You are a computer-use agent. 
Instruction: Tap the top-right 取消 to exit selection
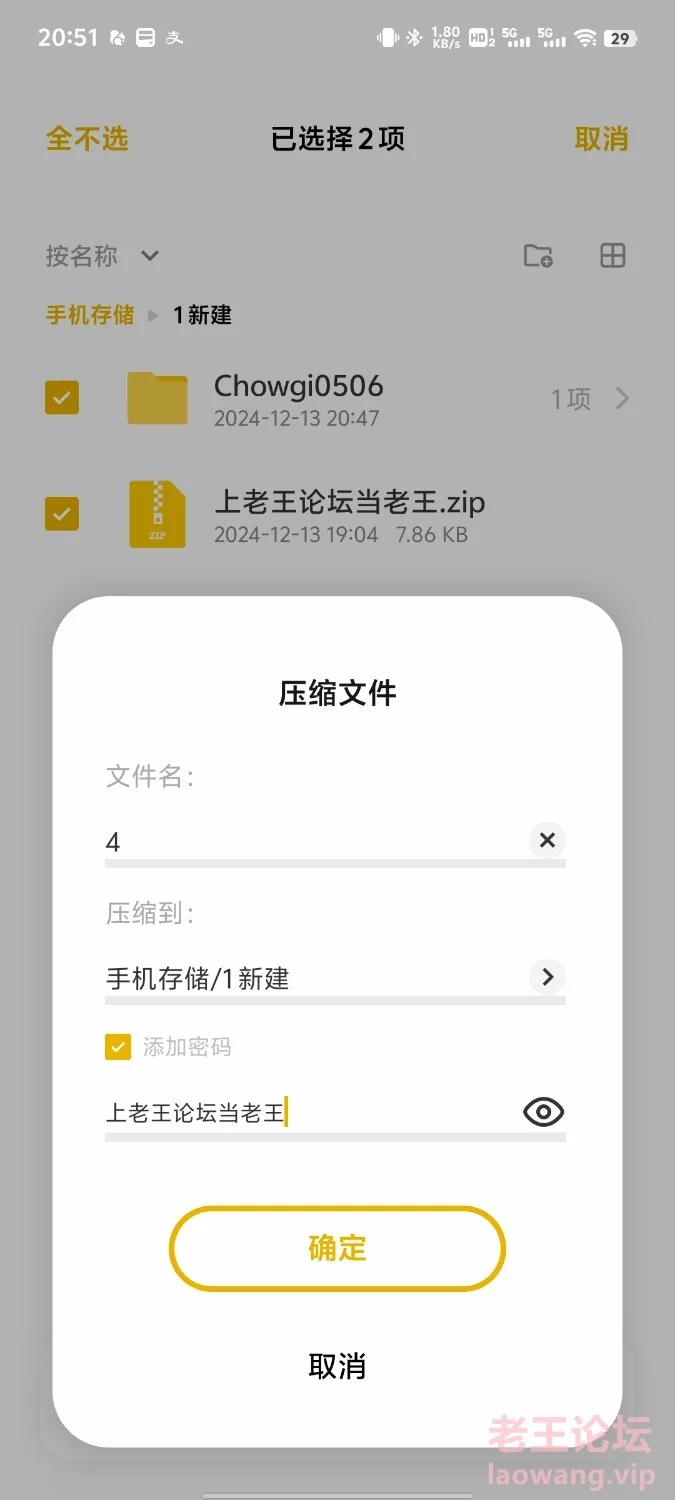point(601,139)
